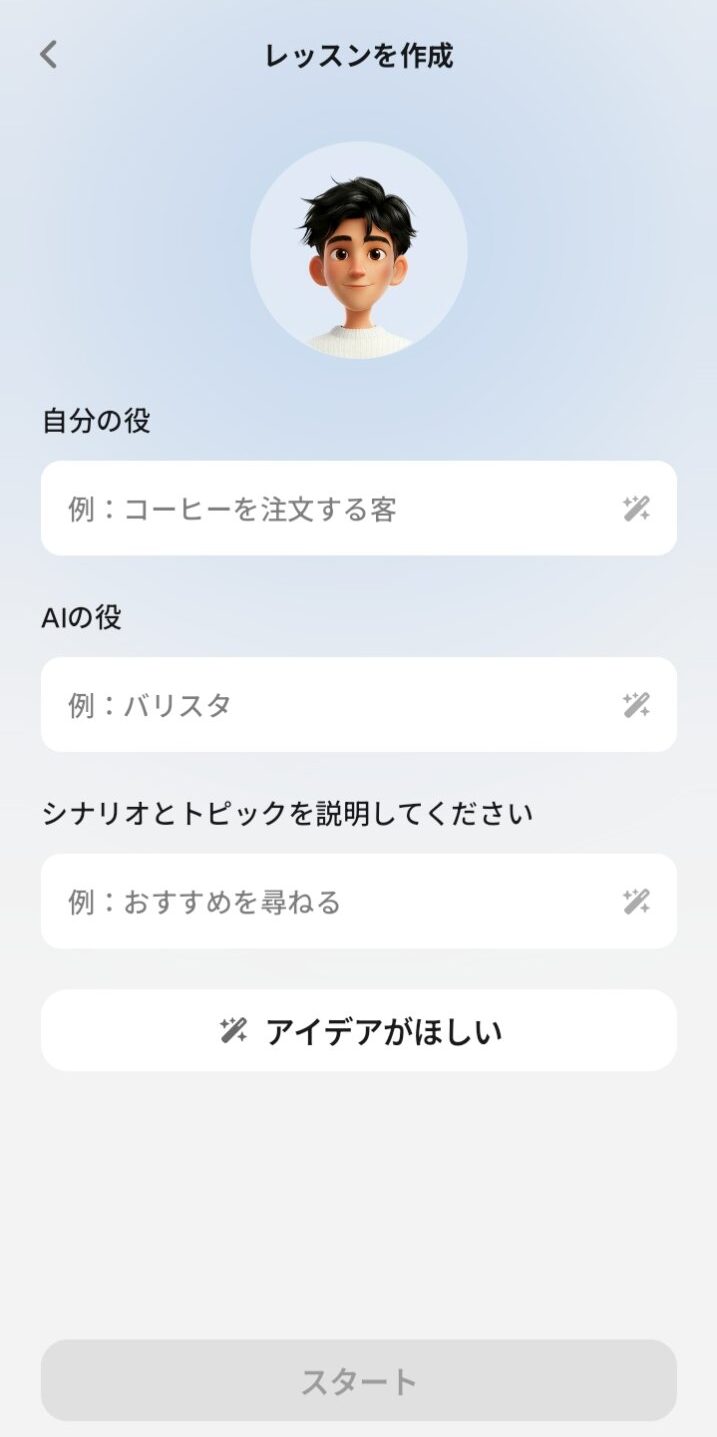This screenshot has width=717, height=1437.
Task: Go back from レッスンを作成 screen
Action: (x=48, y=55)
